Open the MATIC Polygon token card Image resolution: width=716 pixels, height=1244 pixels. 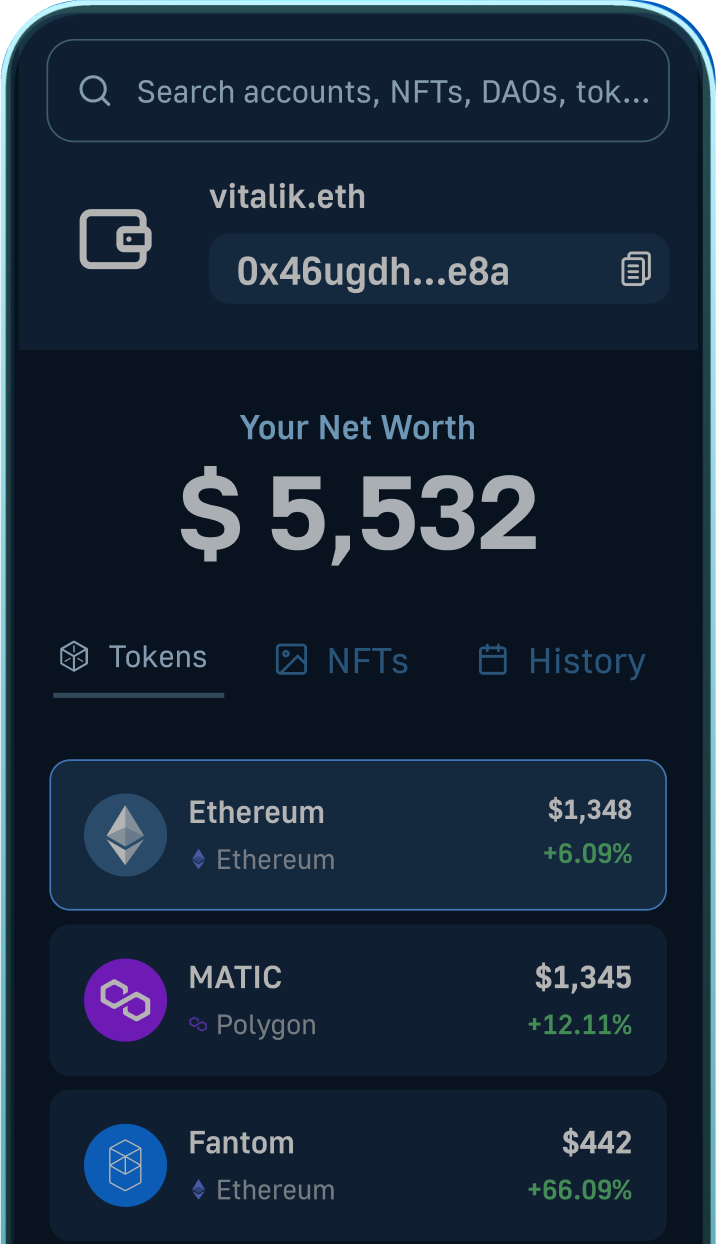(358, 1000)
